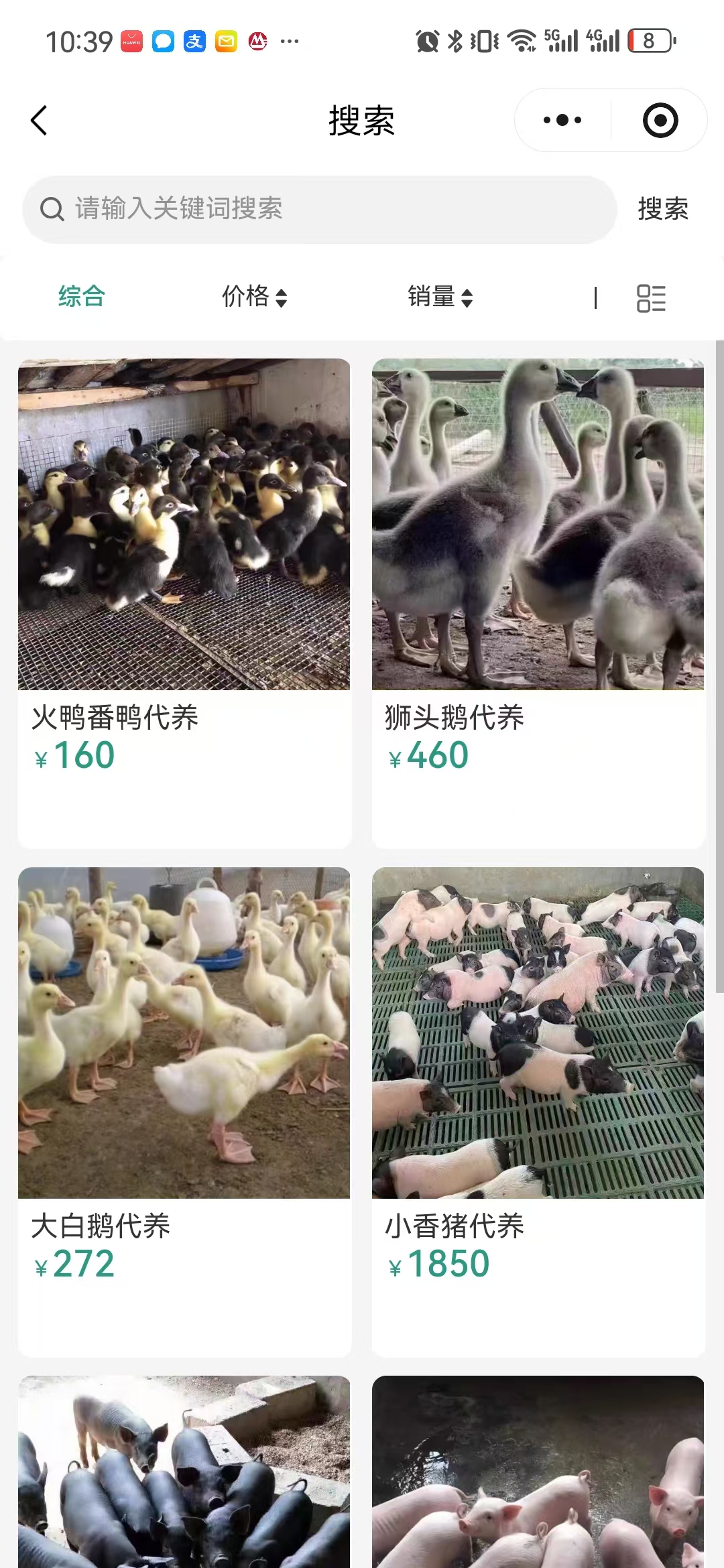
Task: Open the pink piglets product card
Action: [538, 1474]
